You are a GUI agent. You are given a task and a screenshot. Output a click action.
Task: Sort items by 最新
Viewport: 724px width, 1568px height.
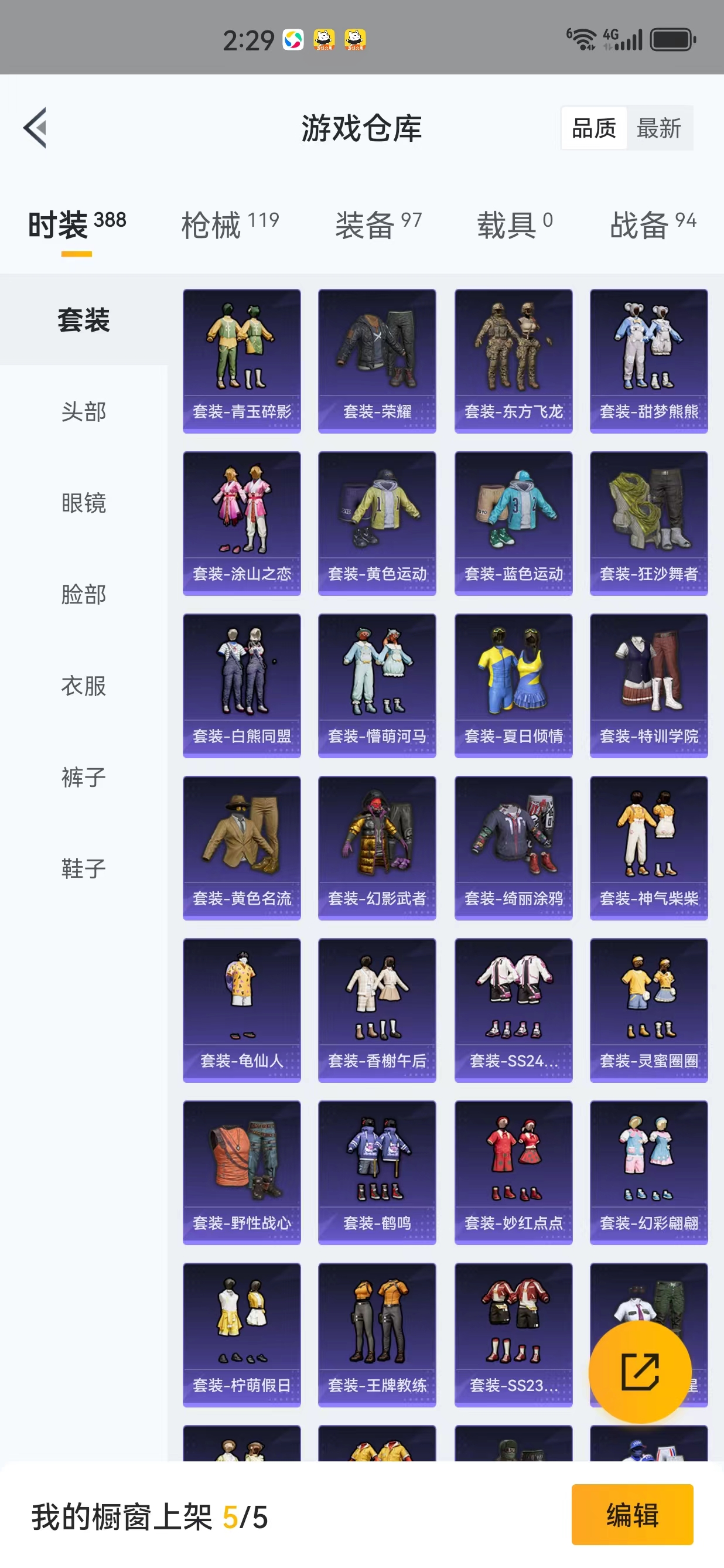point(659,128)
